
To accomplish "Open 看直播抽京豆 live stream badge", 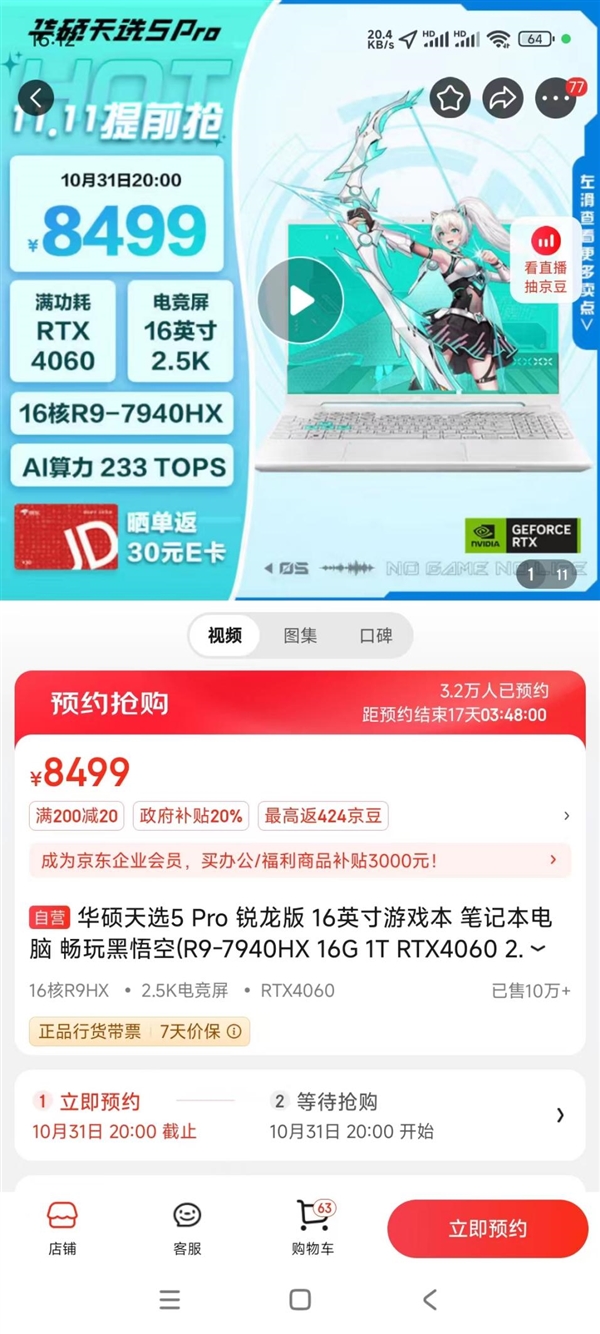I will [545, 255].
